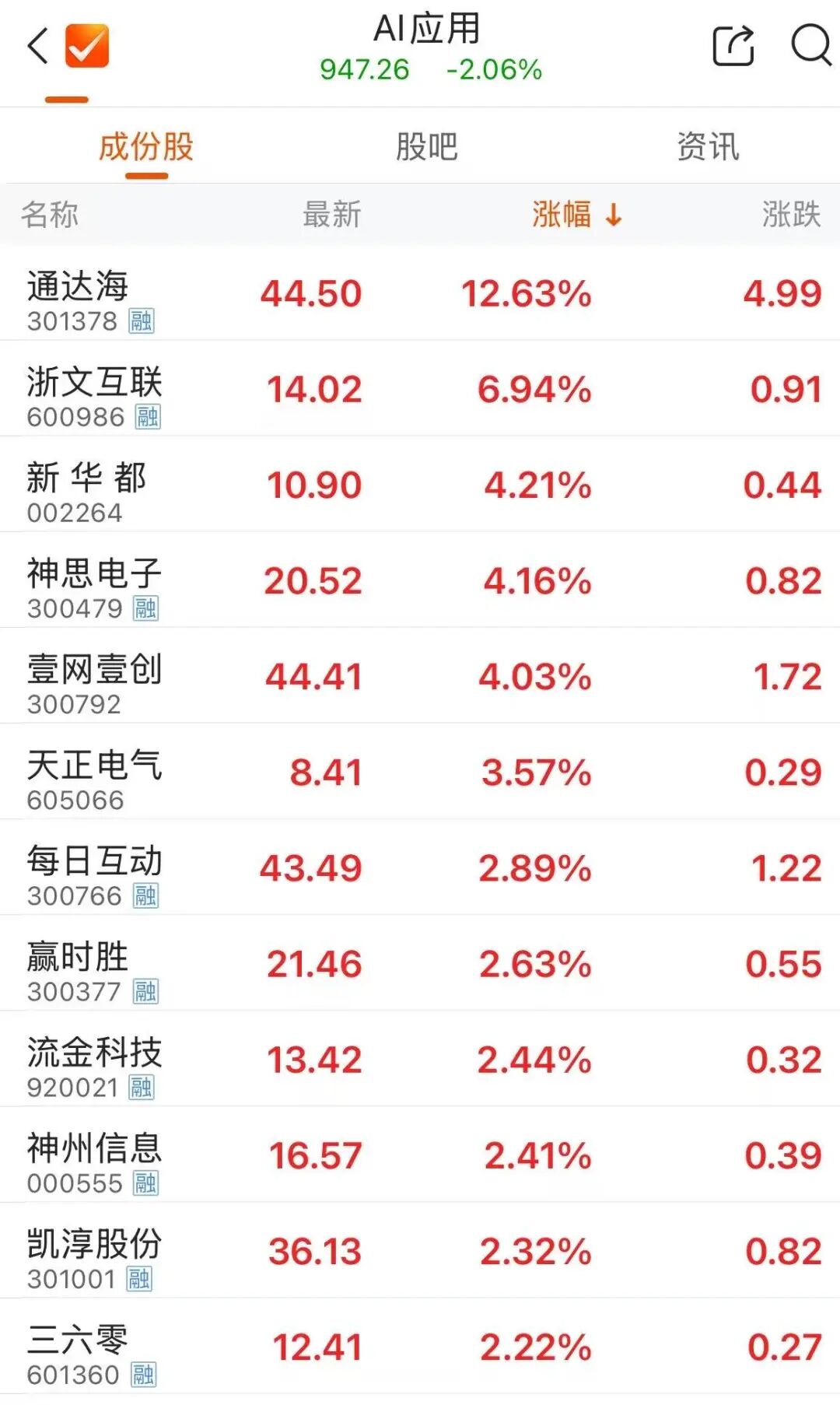Image resolution: width=840 pixels, height=1405 pixels.
Task: Open the 赢时胜 stock page
Action: point(78,963)
